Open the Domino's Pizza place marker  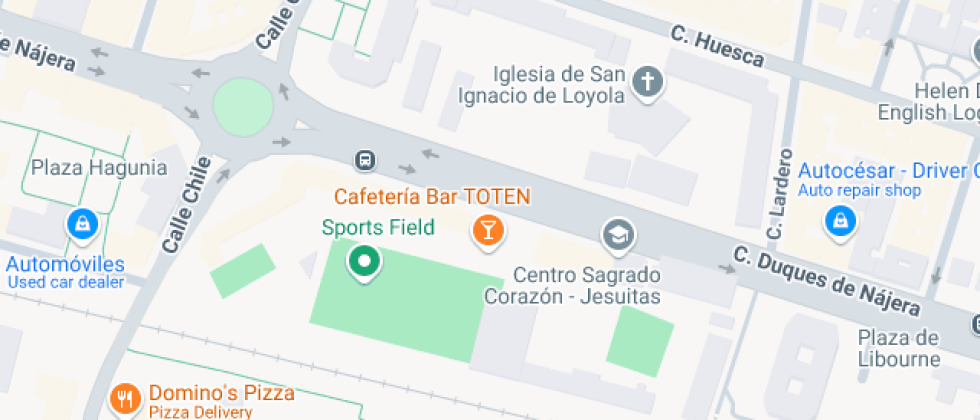[x=126, y=399]
